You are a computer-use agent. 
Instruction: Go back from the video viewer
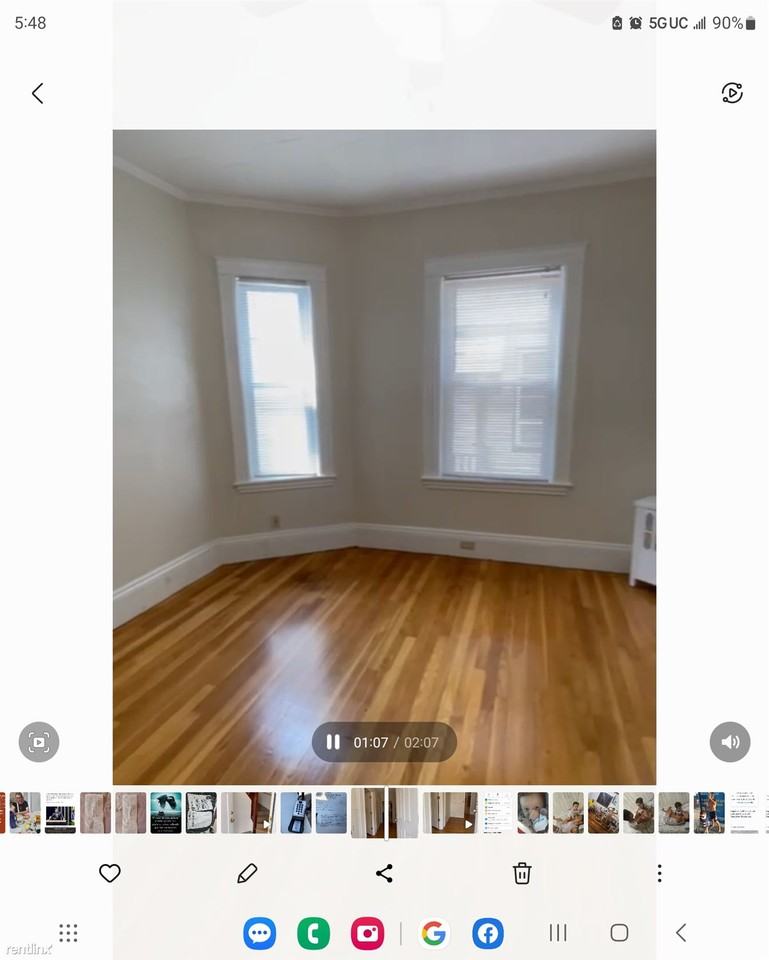click(38, 93)
